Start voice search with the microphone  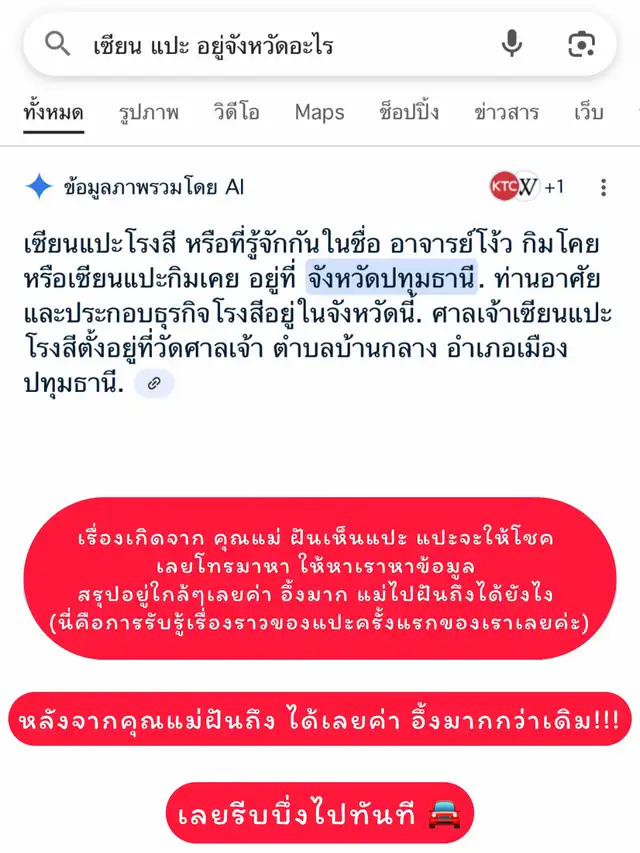[512, 44]
